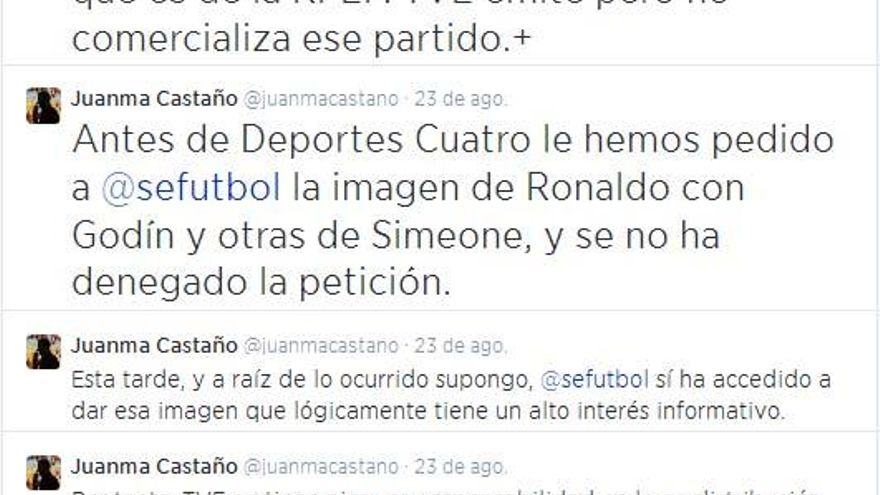The height and width of the screenshot is (495, 880).
Task: Open @sefutbol mention in the "Esta tarde" tweet
Action: [594, 380]
